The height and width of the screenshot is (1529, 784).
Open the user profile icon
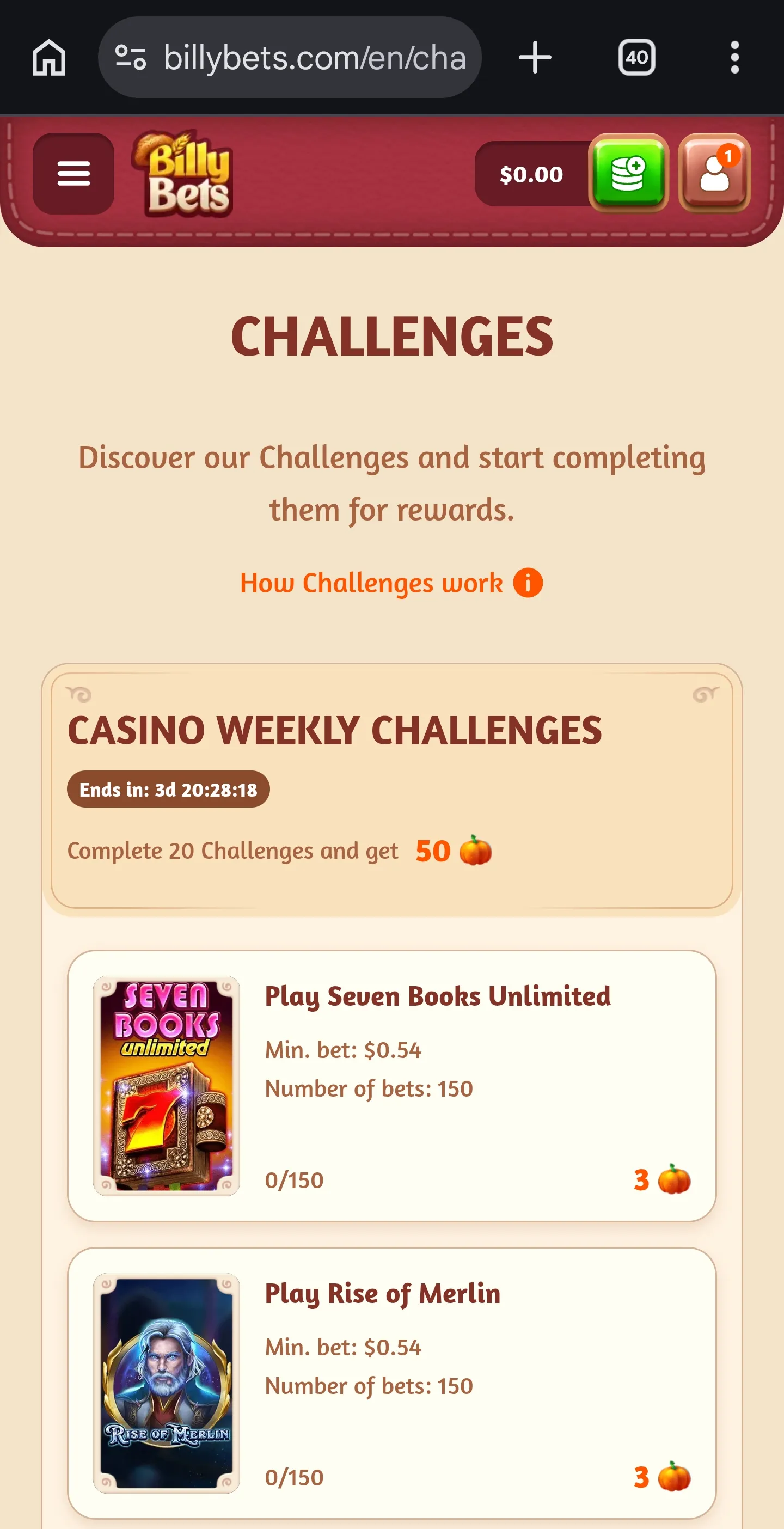click(714, 173)
